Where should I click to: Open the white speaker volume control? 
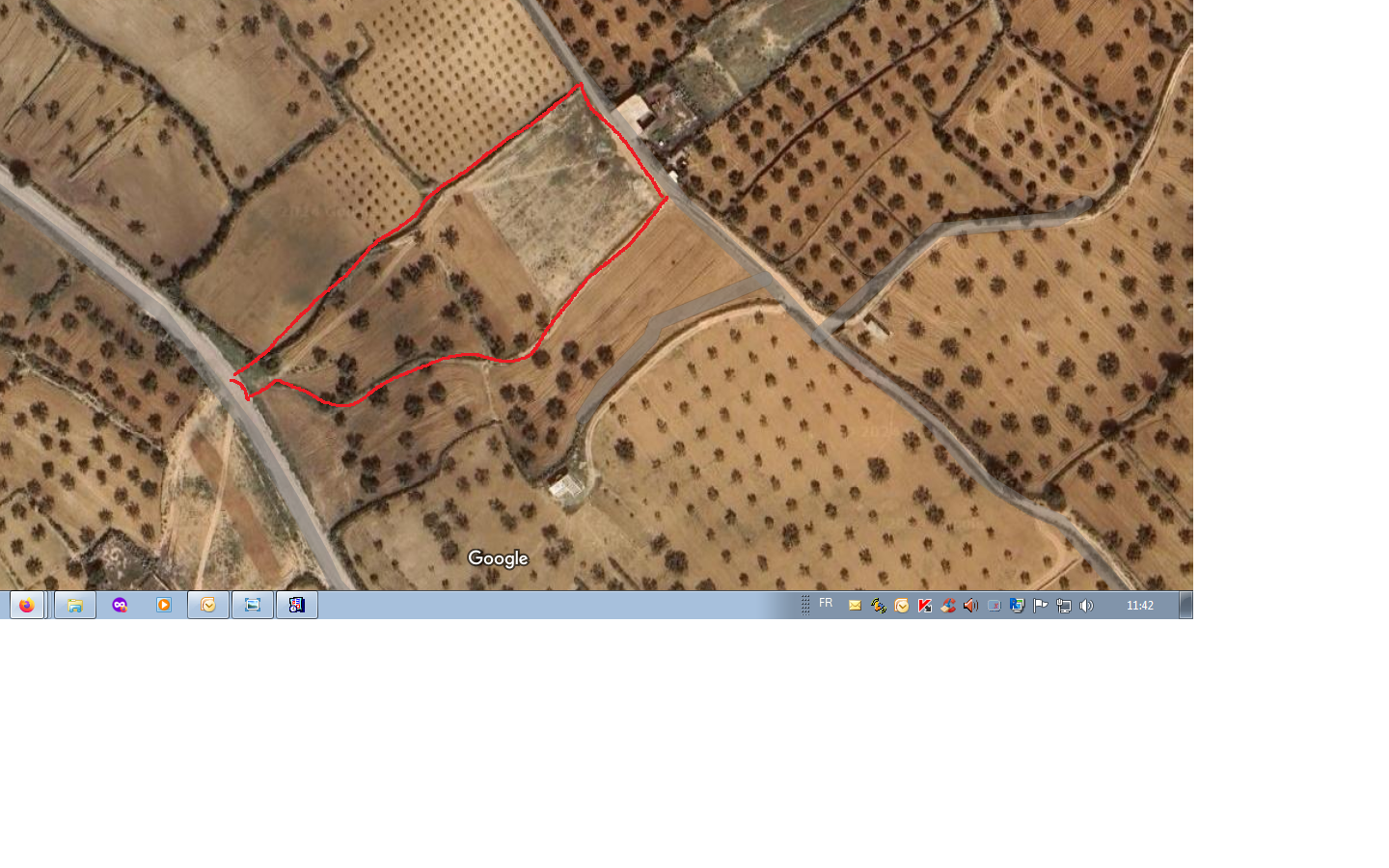coord(1086,606)
